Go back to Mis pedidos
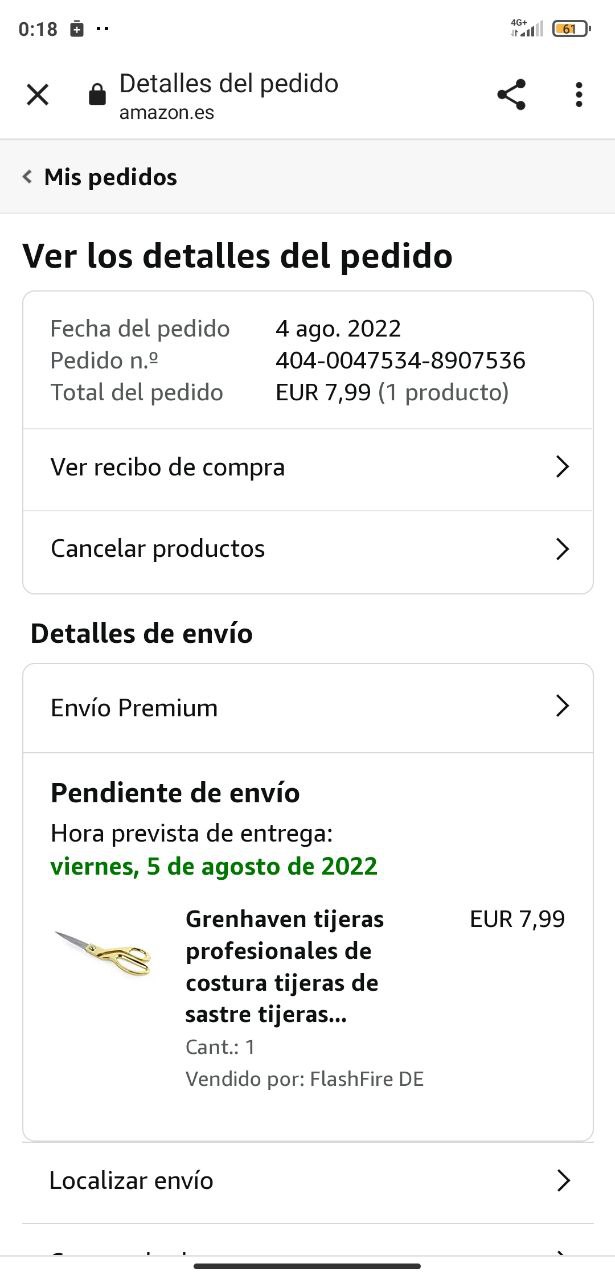Image resolution: width=615 pixels, height=1280 pixels. tap(100, 177)
